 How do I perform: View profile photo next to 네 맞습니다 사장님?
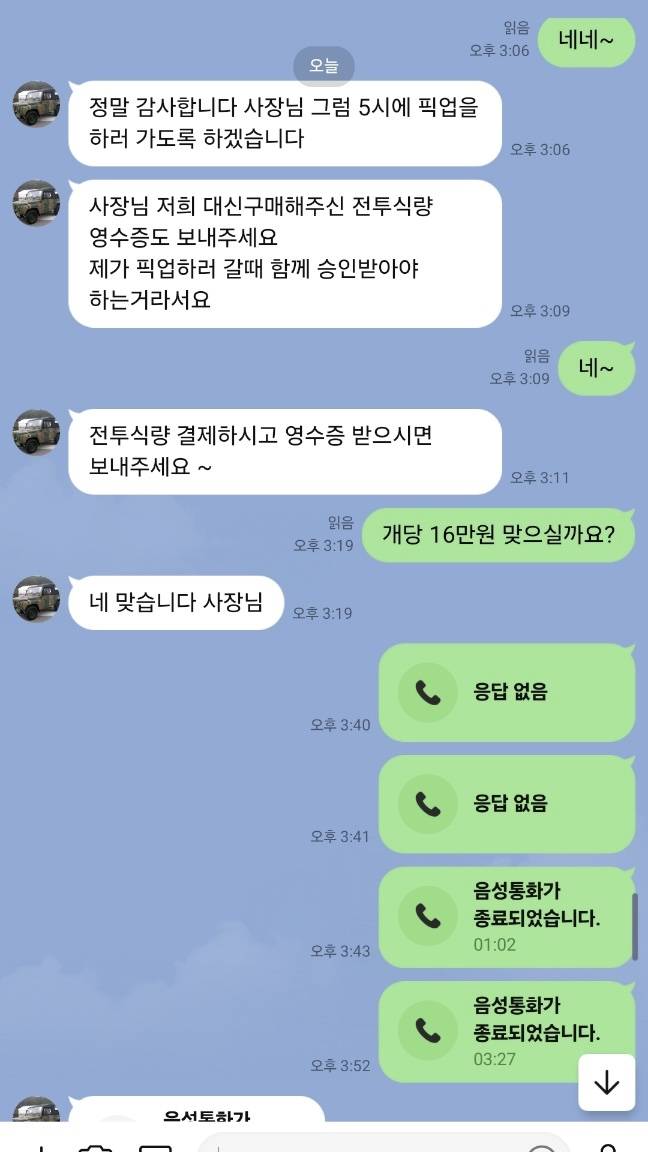tap(37, 599)
